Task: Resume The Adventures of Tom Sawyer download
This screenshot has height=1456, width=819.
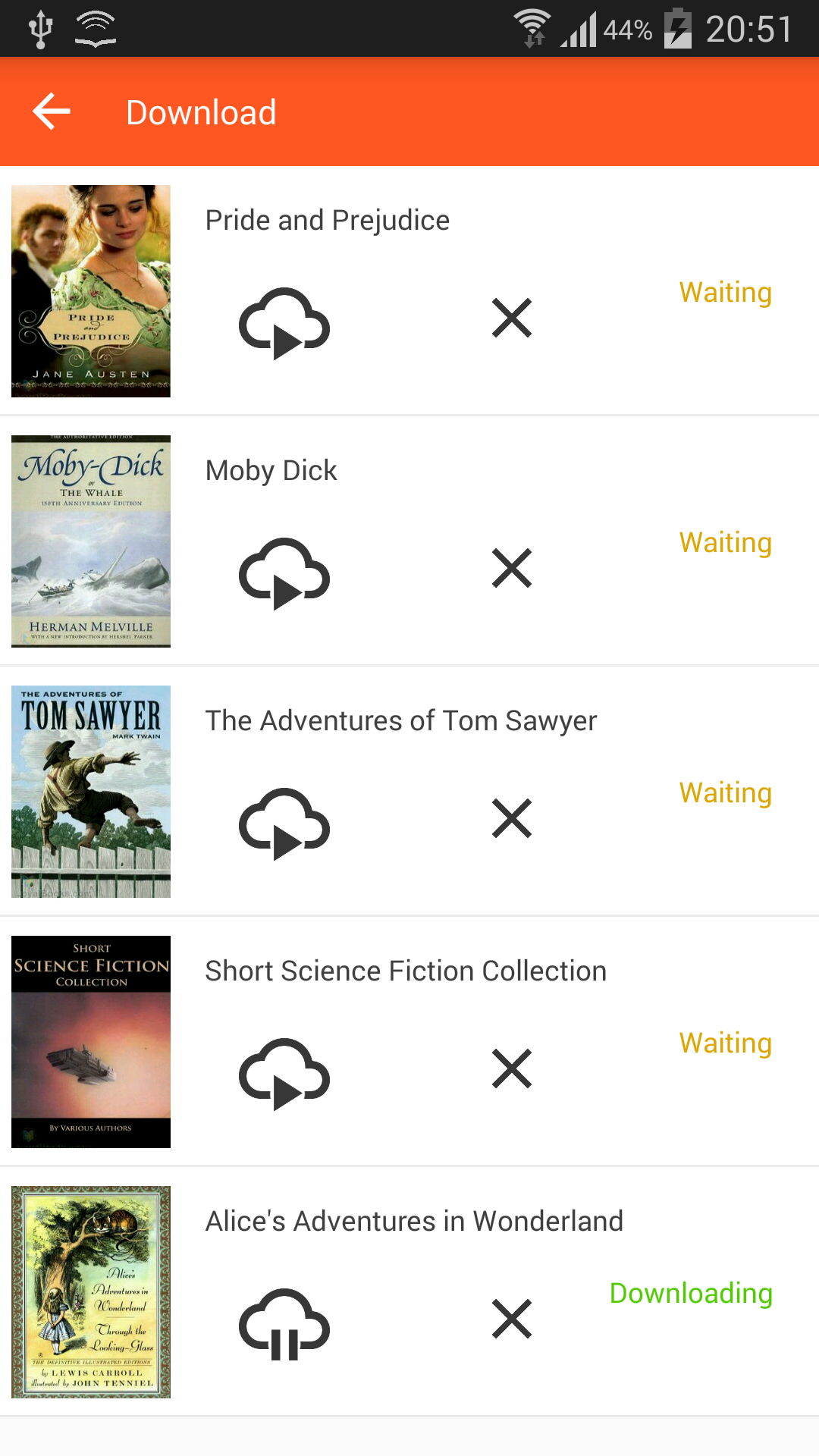Action: pyautogui.click(x=284, y=824)
